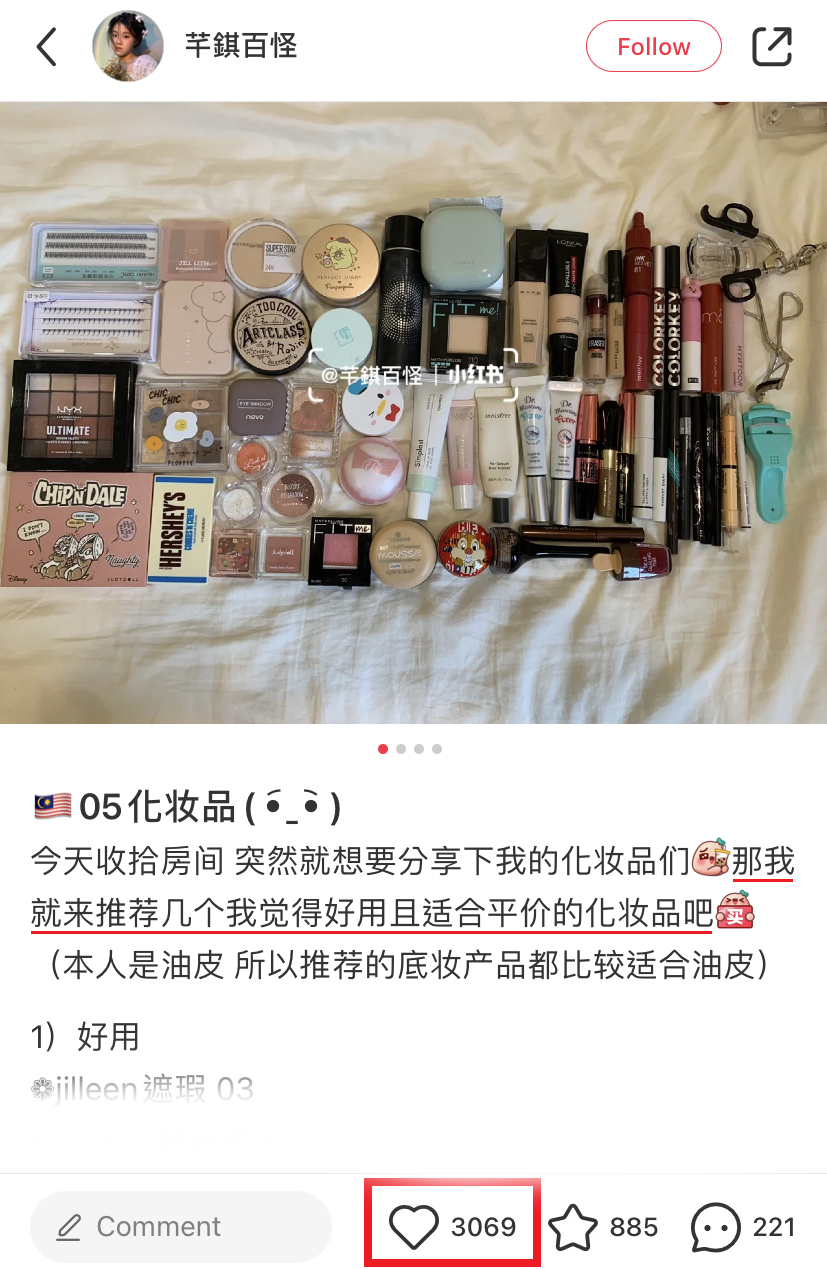
Task: Open the Comment input box
Action: coord(180,1227)
